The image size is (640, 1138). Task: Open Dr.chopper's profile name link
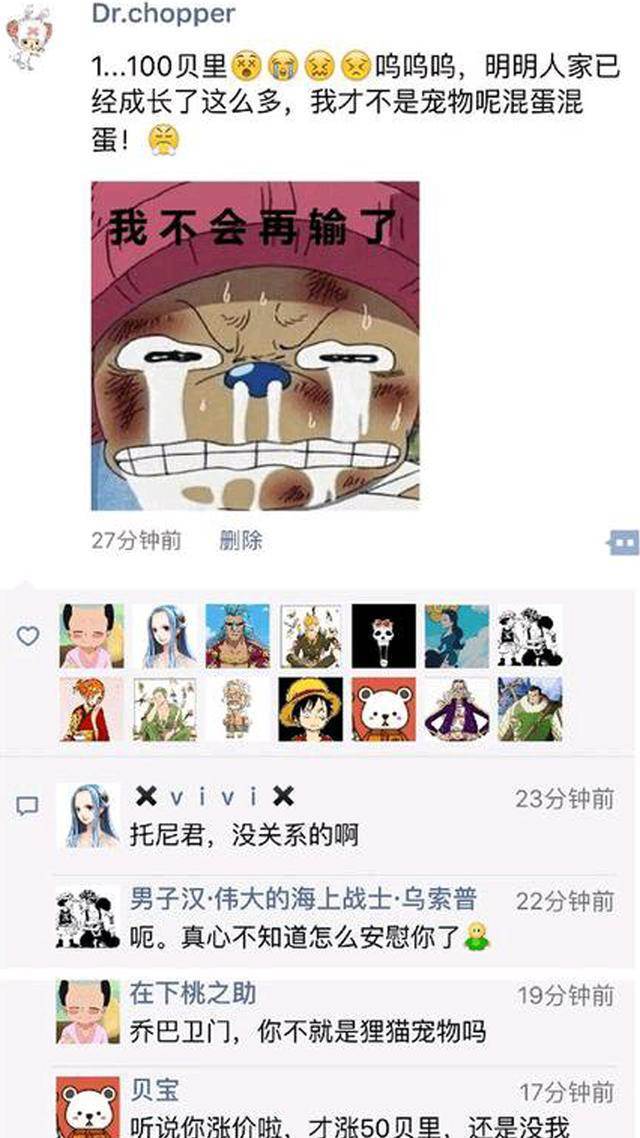pos(163,14)
